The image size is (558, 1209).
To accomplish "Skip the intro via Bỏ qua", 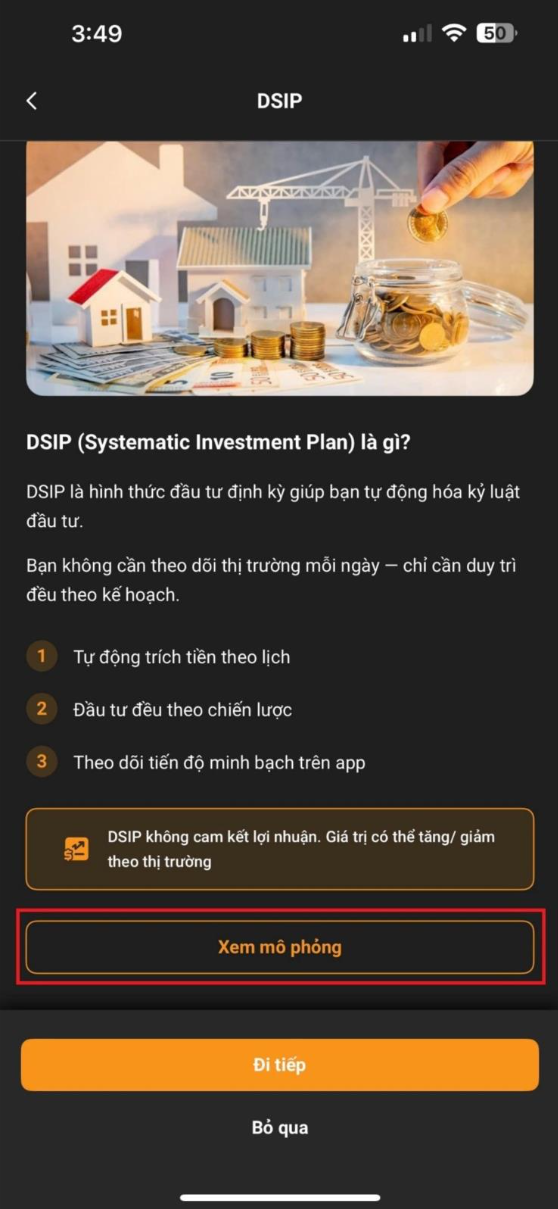I will tap(280, 1128).
